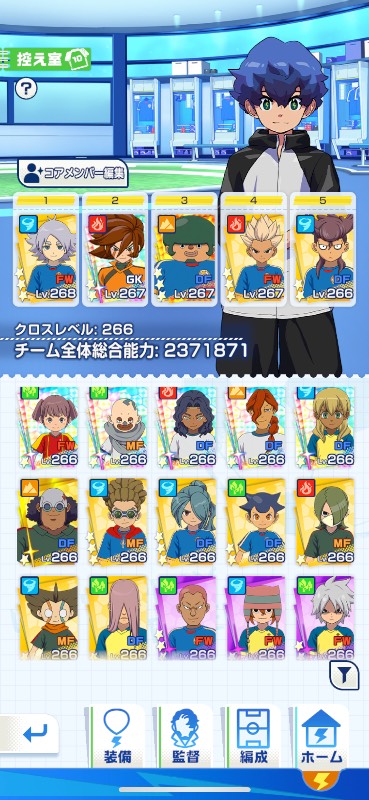Go back with the return arrow button
This screenshot has height=800, width=369.
(30, 734)
